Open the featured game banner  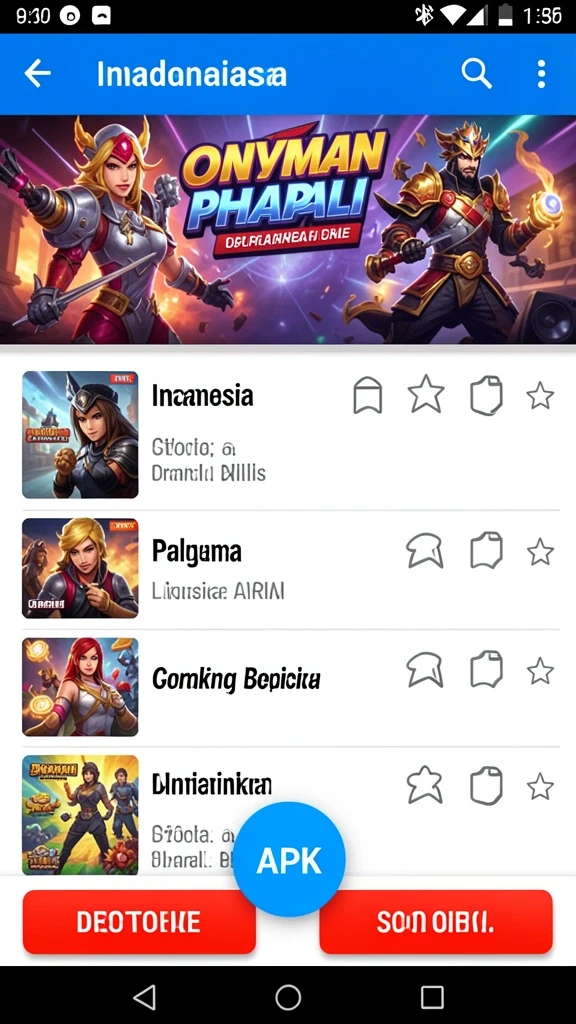288,229
